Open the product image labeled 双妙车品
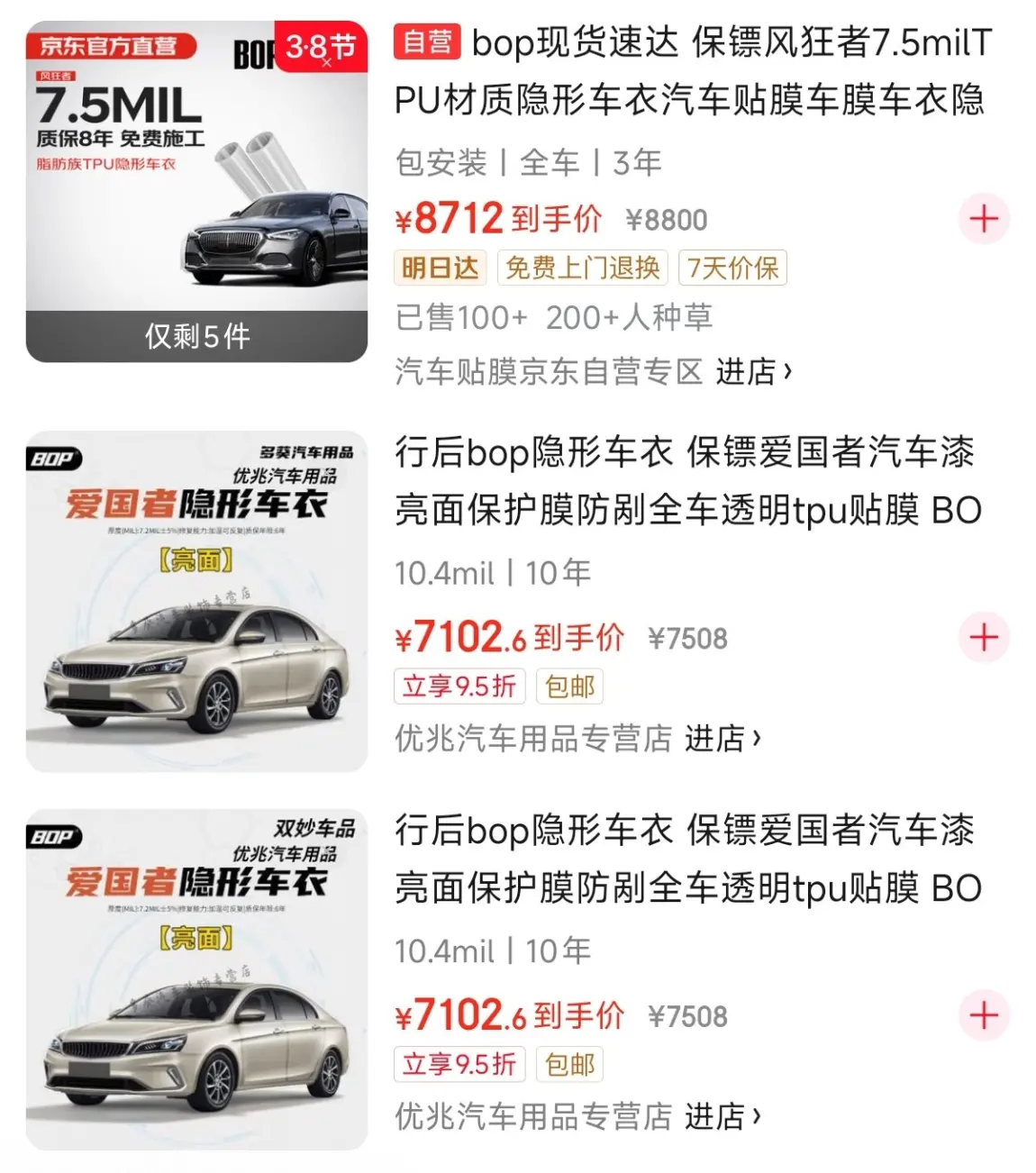1036x1173 pixels. point(196,979)
